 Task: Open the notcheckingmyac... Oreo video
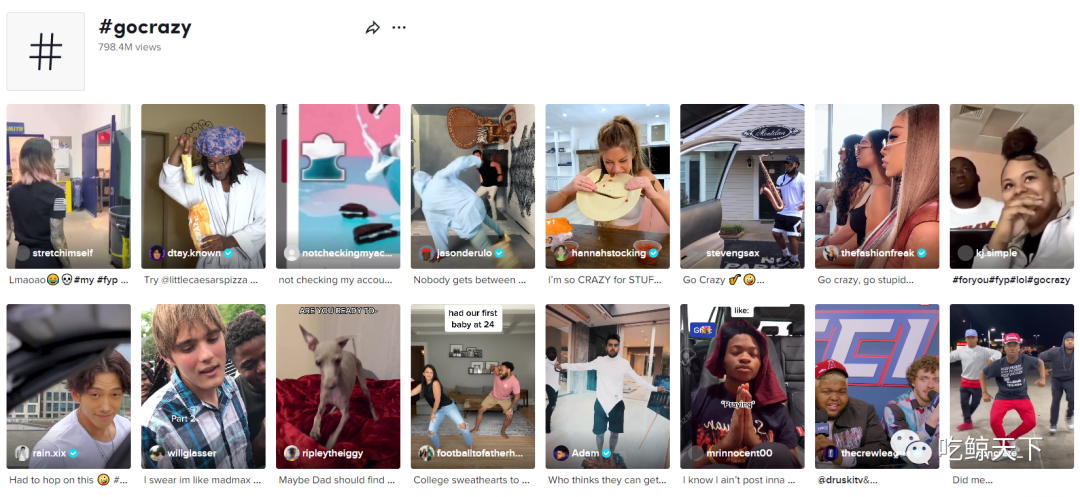point(338,185)
